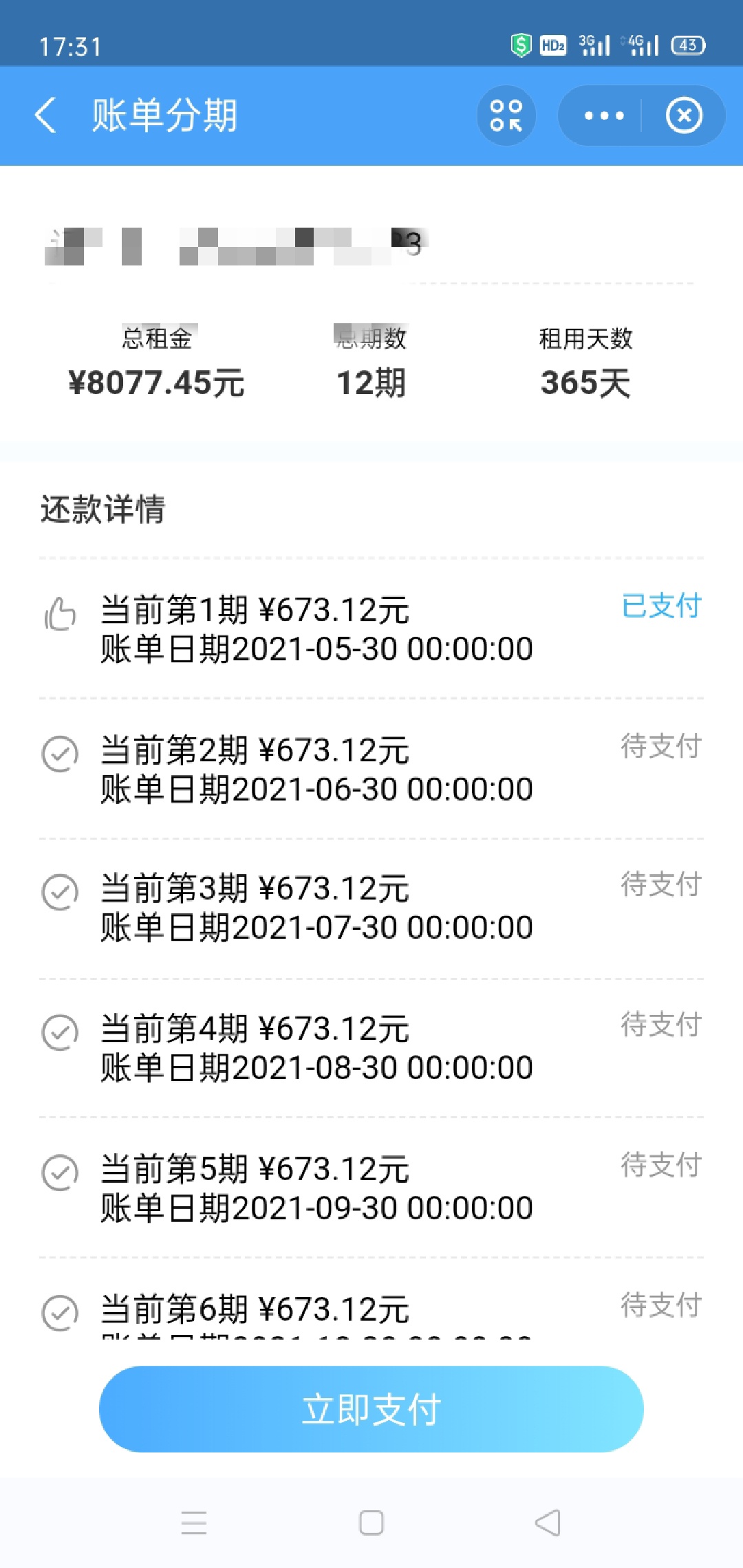This screenshot has height=1568, width=743.
Task: Select the checkmark for 第5期 installment
Action: (x=61, y=1173)
